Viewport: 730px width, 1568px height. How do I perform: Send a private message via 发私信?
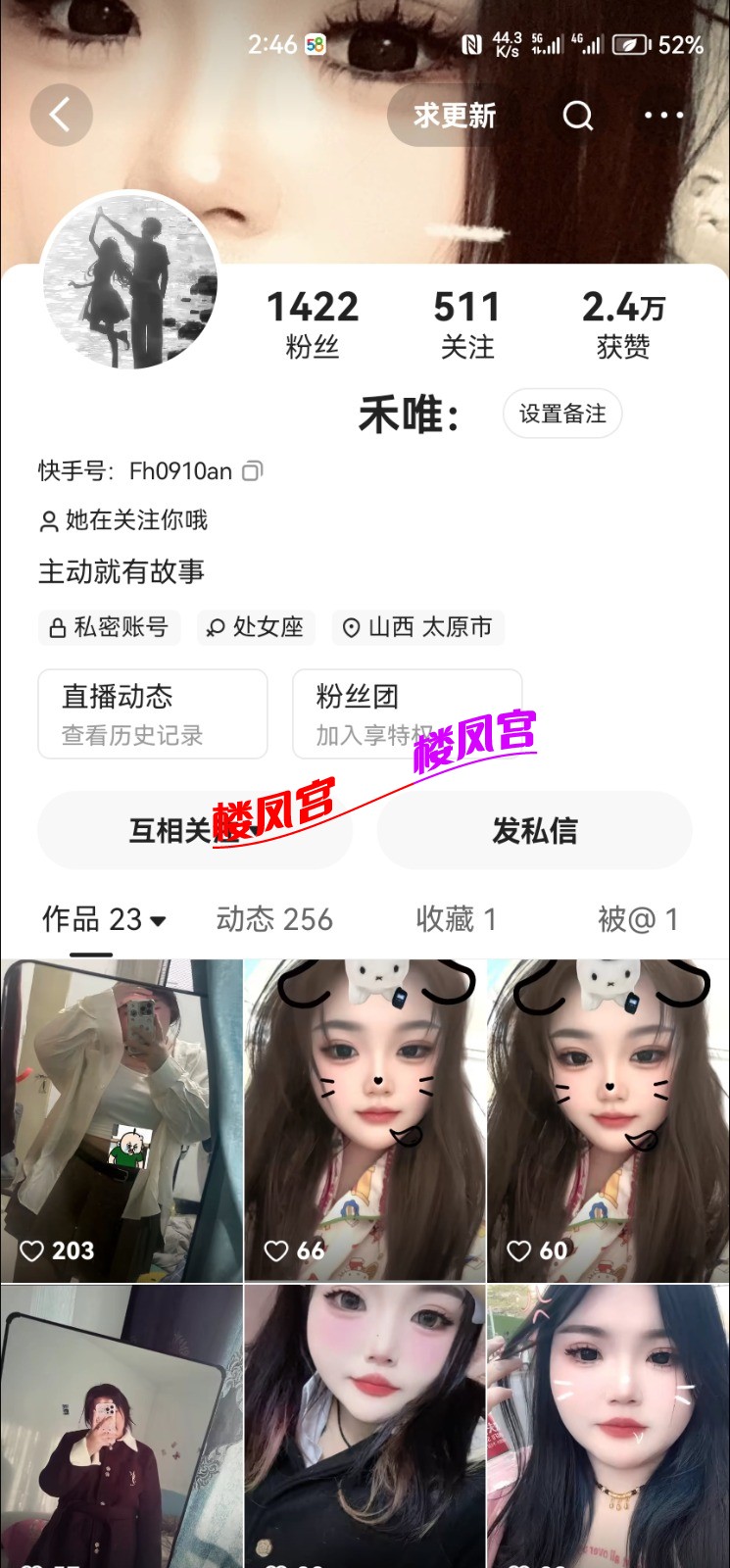[x=534, y=830]
